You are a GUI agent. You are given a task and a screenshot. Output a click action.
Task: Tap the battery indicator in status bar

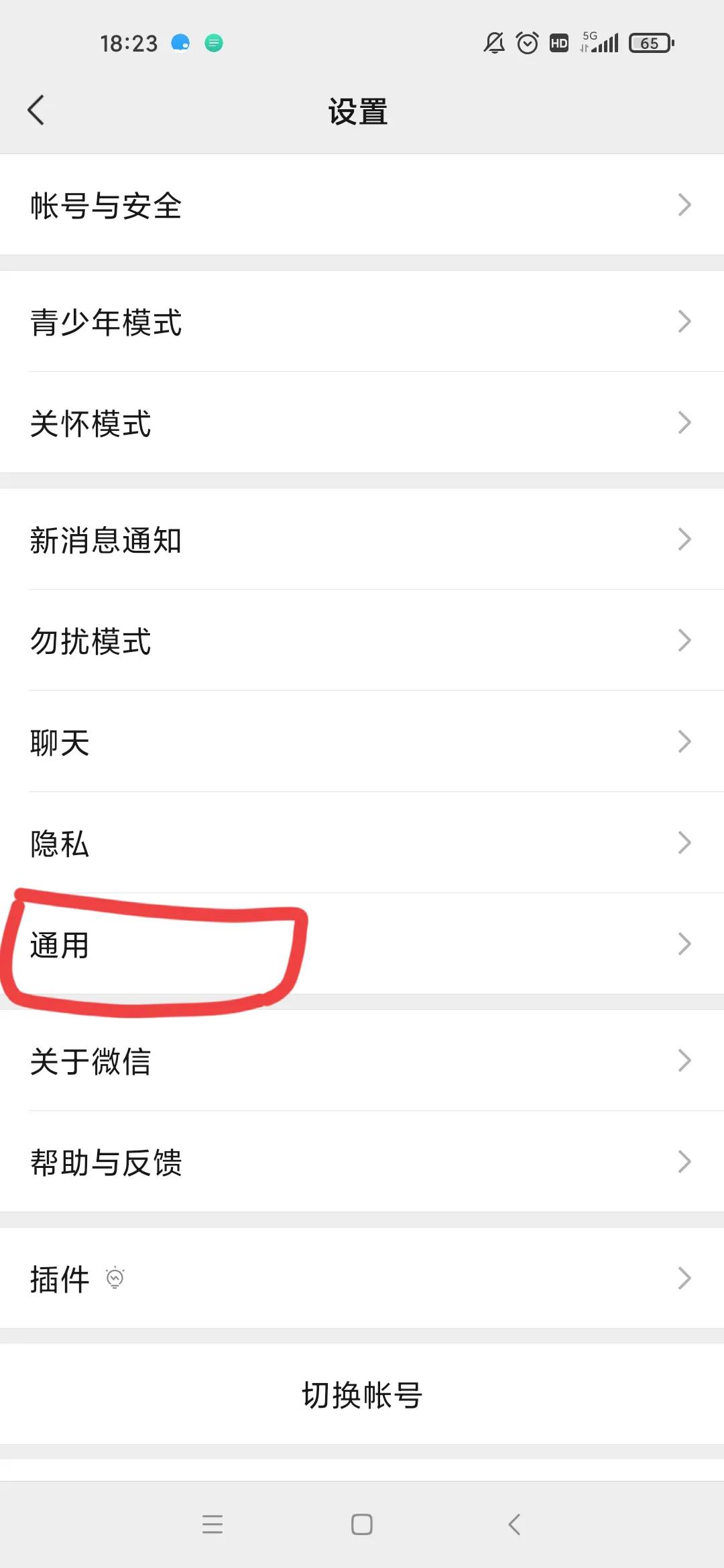649,42
